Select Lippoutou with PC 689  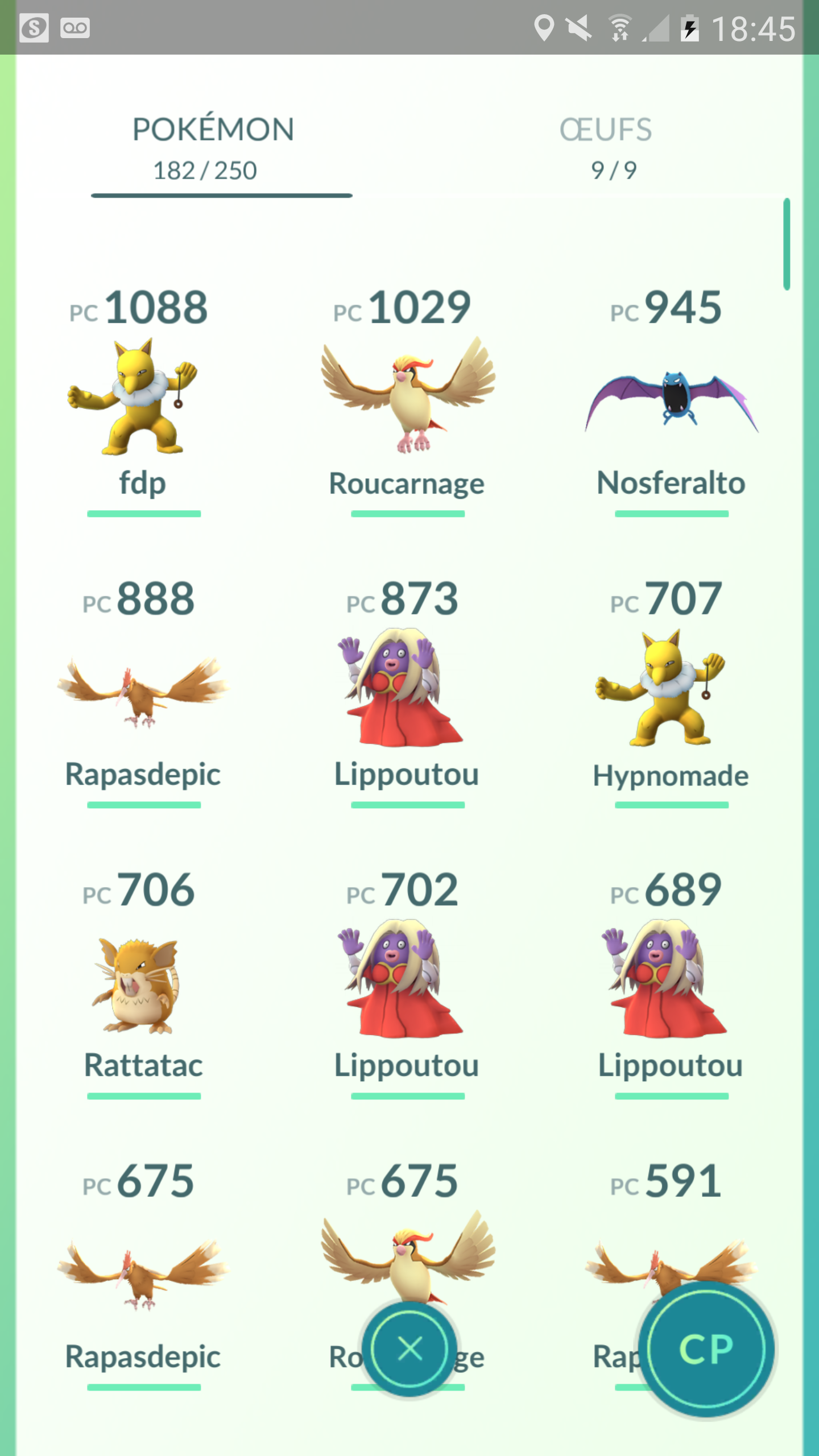point(672,982)
